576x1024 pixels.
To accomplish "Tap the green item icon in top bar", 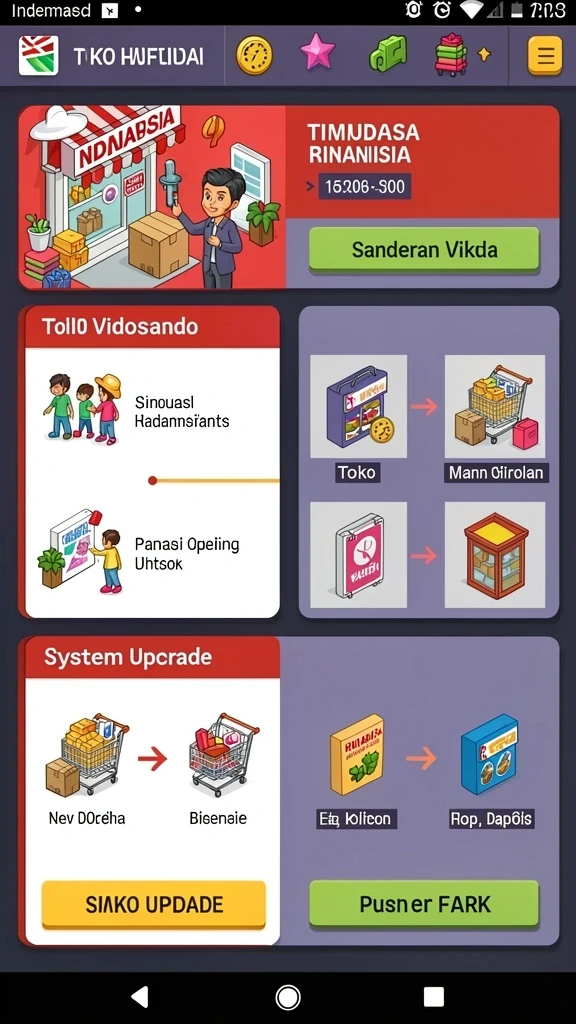I will pyautogui.click(x=388, y=54).
